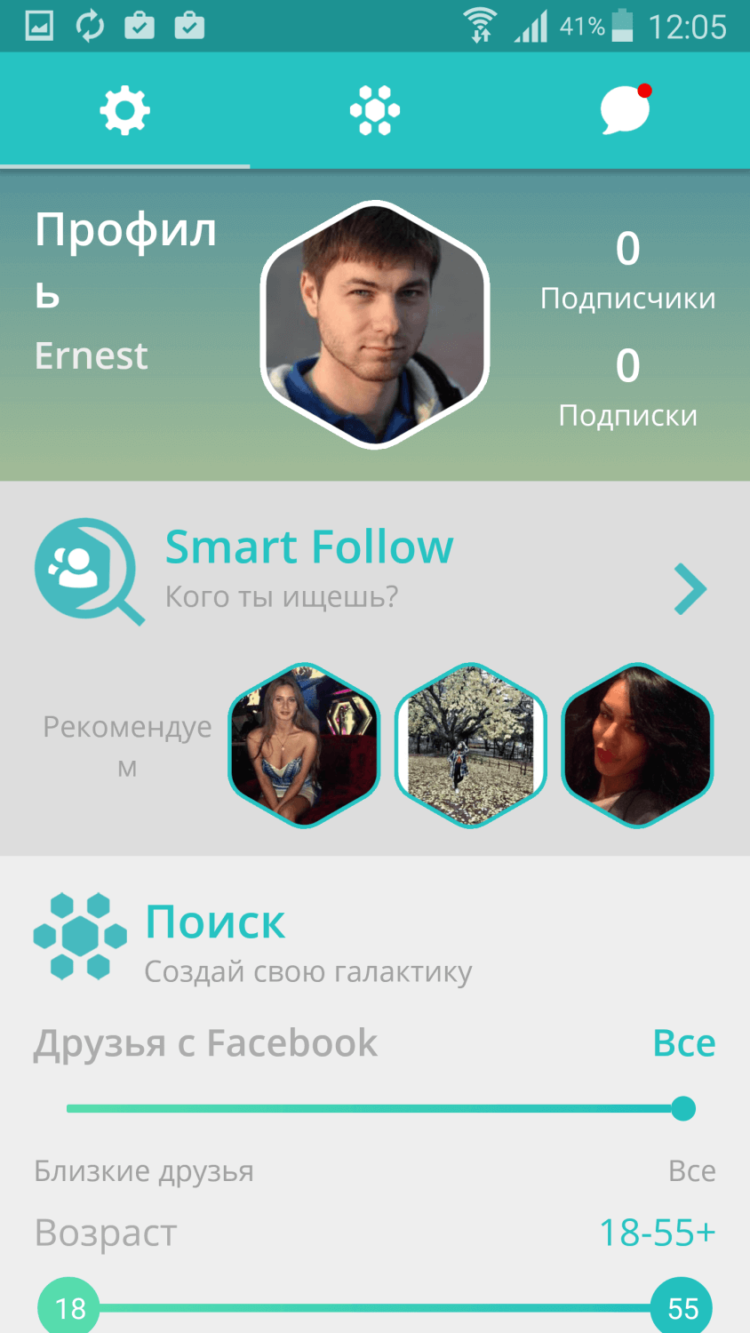This screenshot has width=750, height=1333.
Task: Tap the Smart Follow chevron arrow
Action: pyautogui.click(x=690, y=589)
